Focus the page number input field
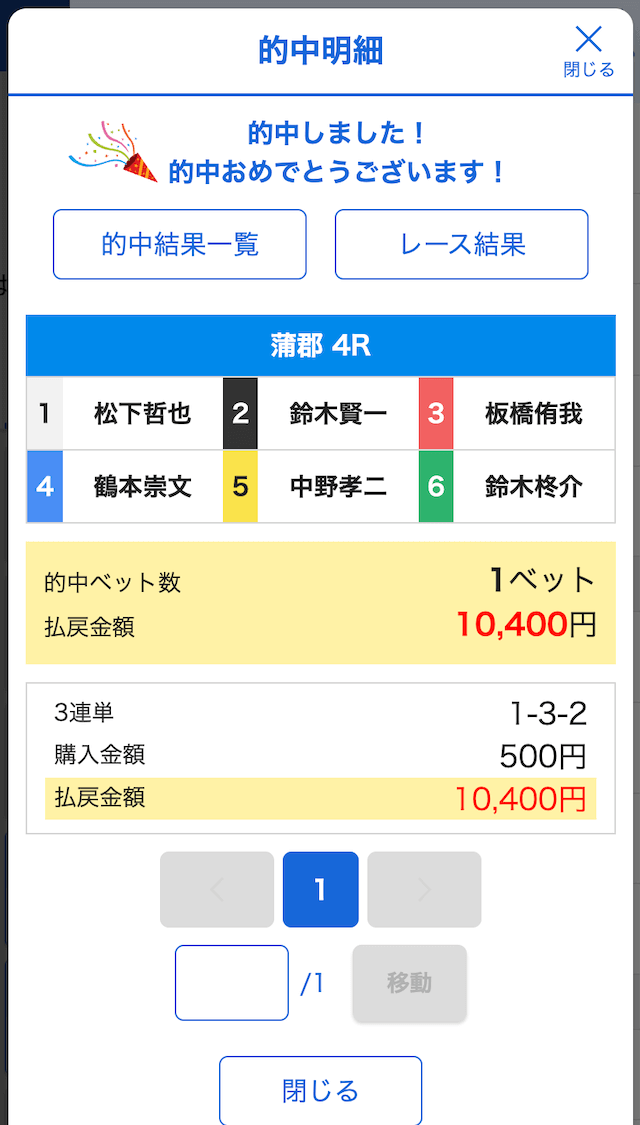The width and height of the screenshot is (640, 1125). click(232, 983)
